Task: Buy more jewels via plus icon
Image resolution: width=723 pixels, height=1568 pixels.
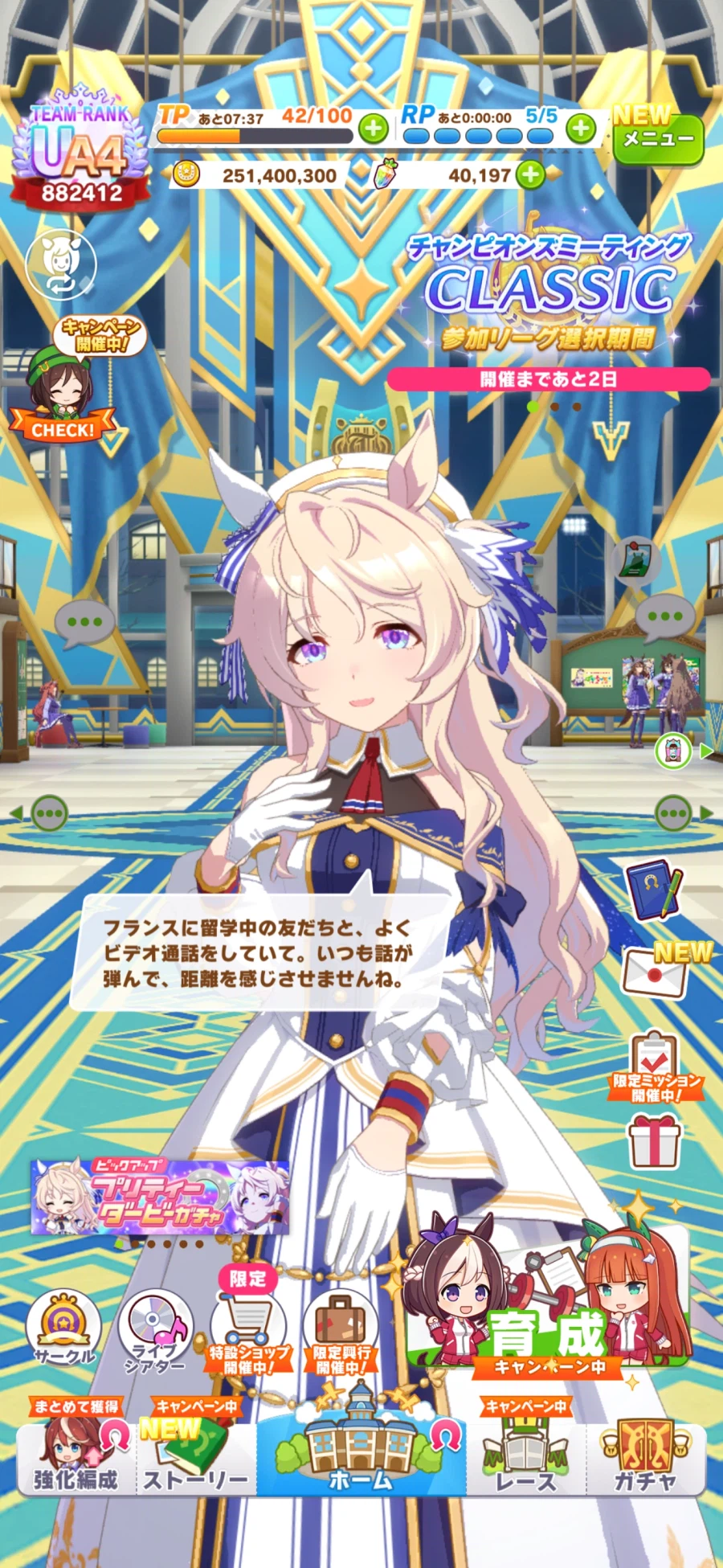Action: point(529,174)
